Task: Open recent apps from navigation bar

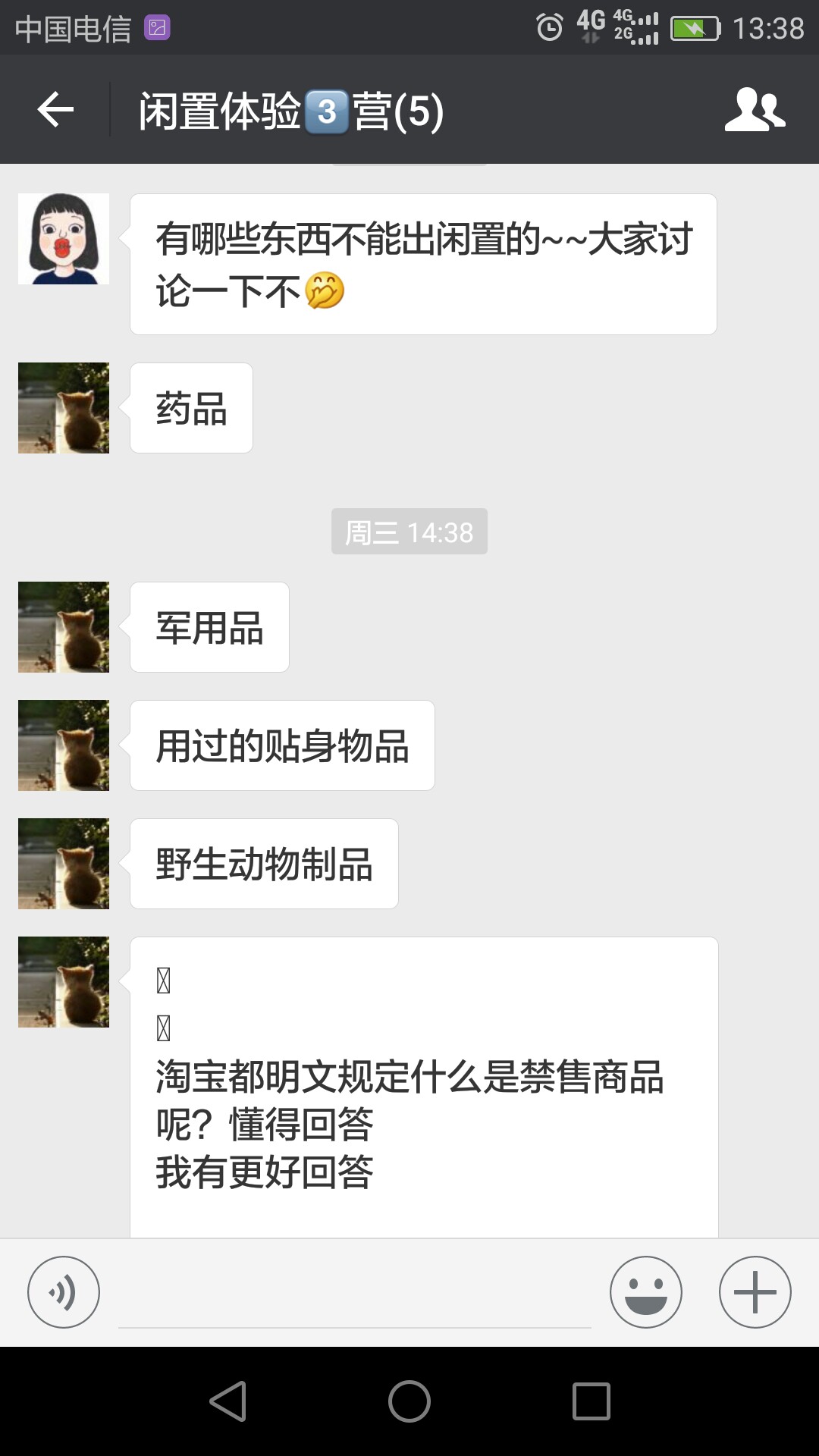Action: pos(591,1401)
